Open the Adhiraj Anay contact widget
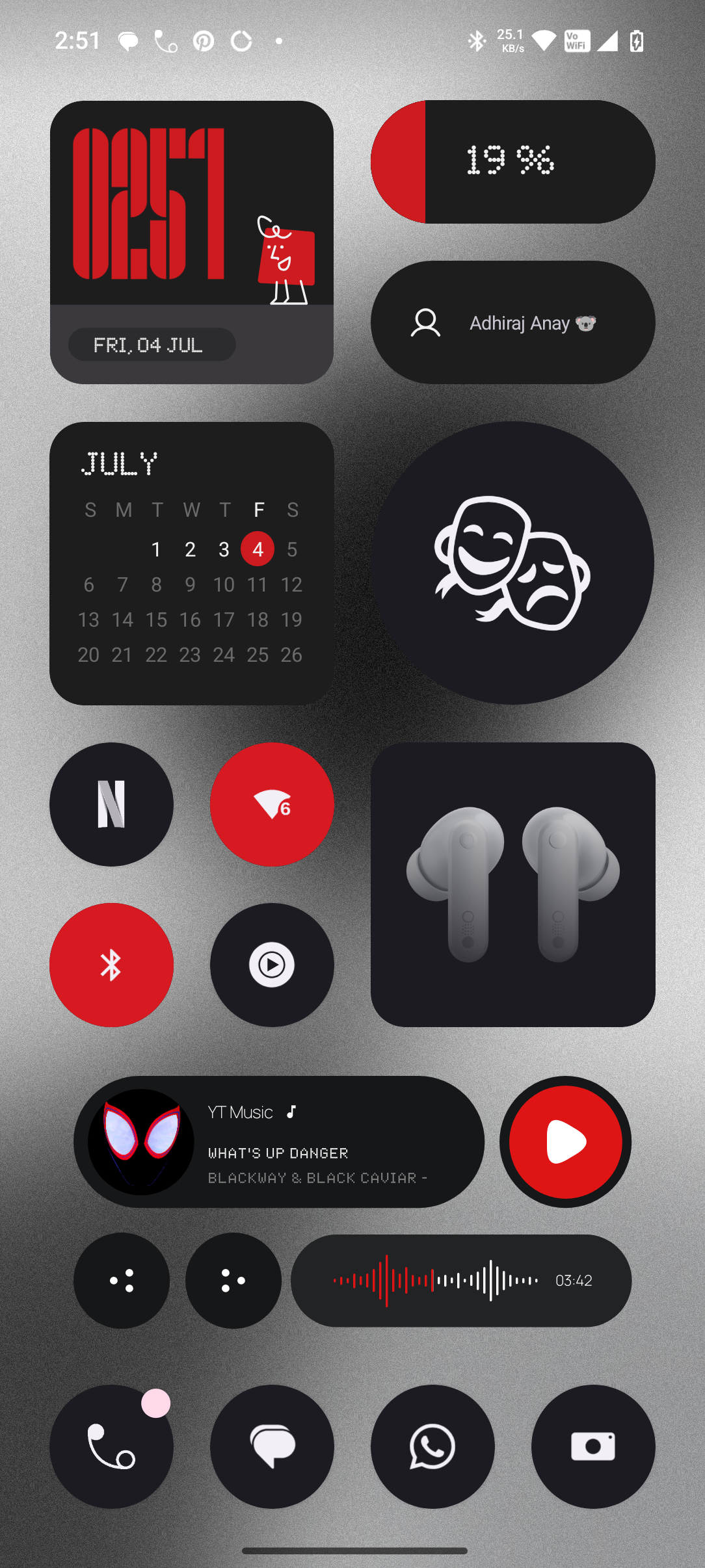 pos(512,322)
